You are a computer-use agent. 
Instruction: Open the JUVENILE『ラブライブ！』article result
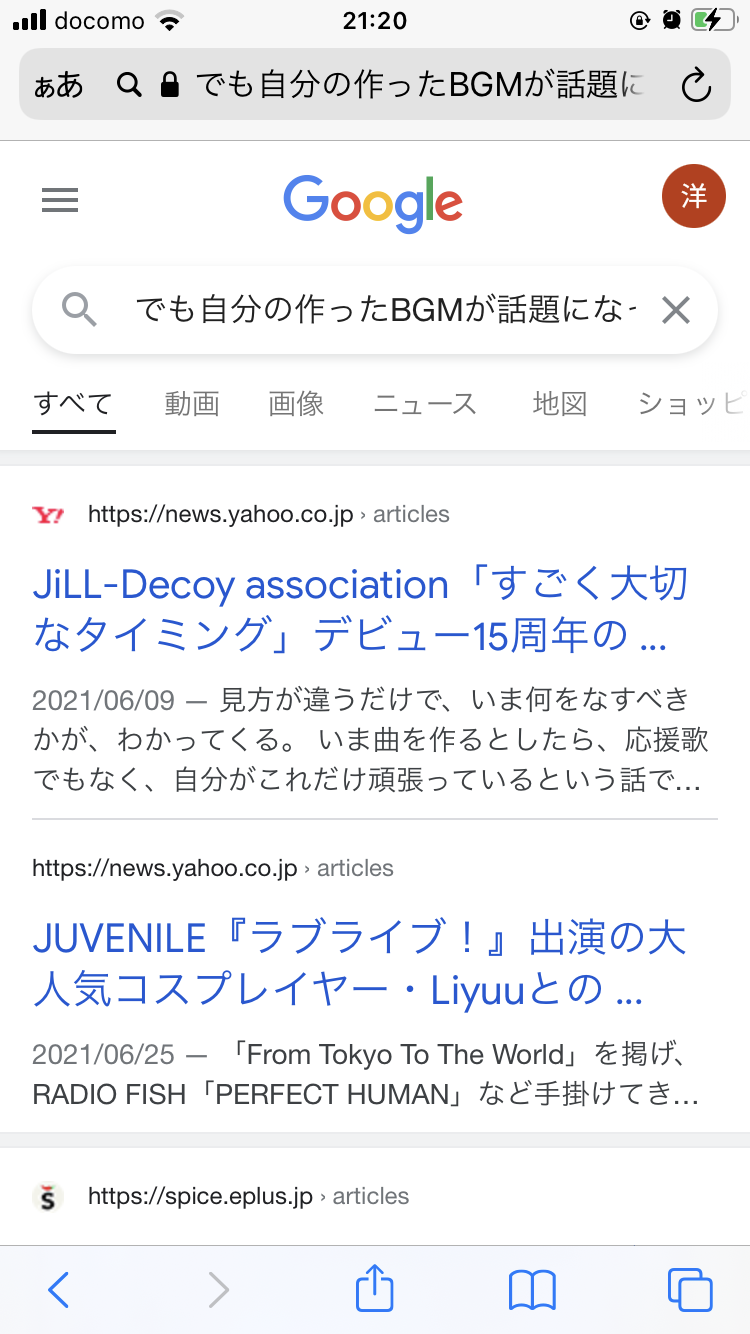pos(360,964)
